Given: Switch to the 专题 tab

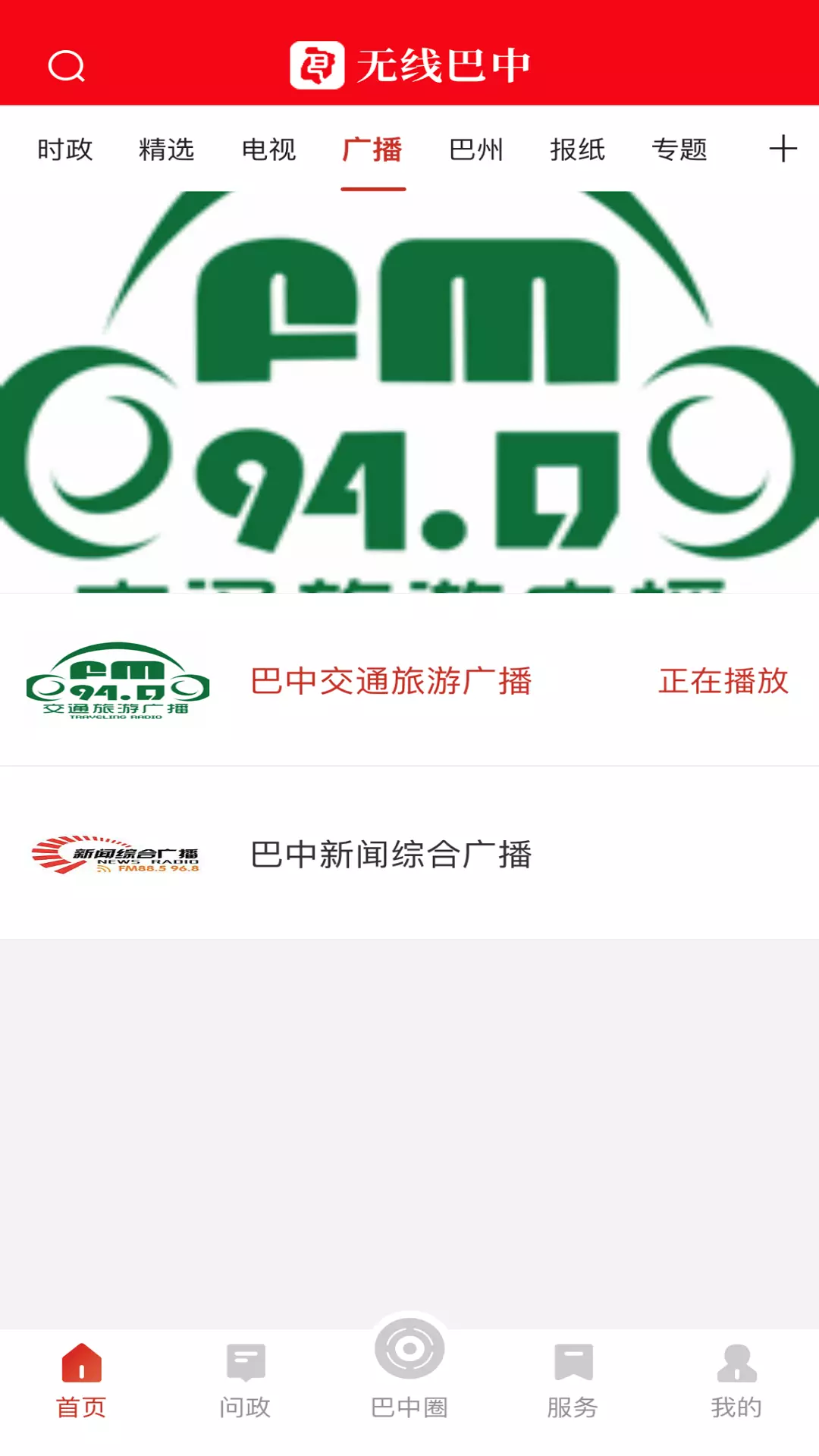Looking at the screenshot, I should (x=679, y=149).
